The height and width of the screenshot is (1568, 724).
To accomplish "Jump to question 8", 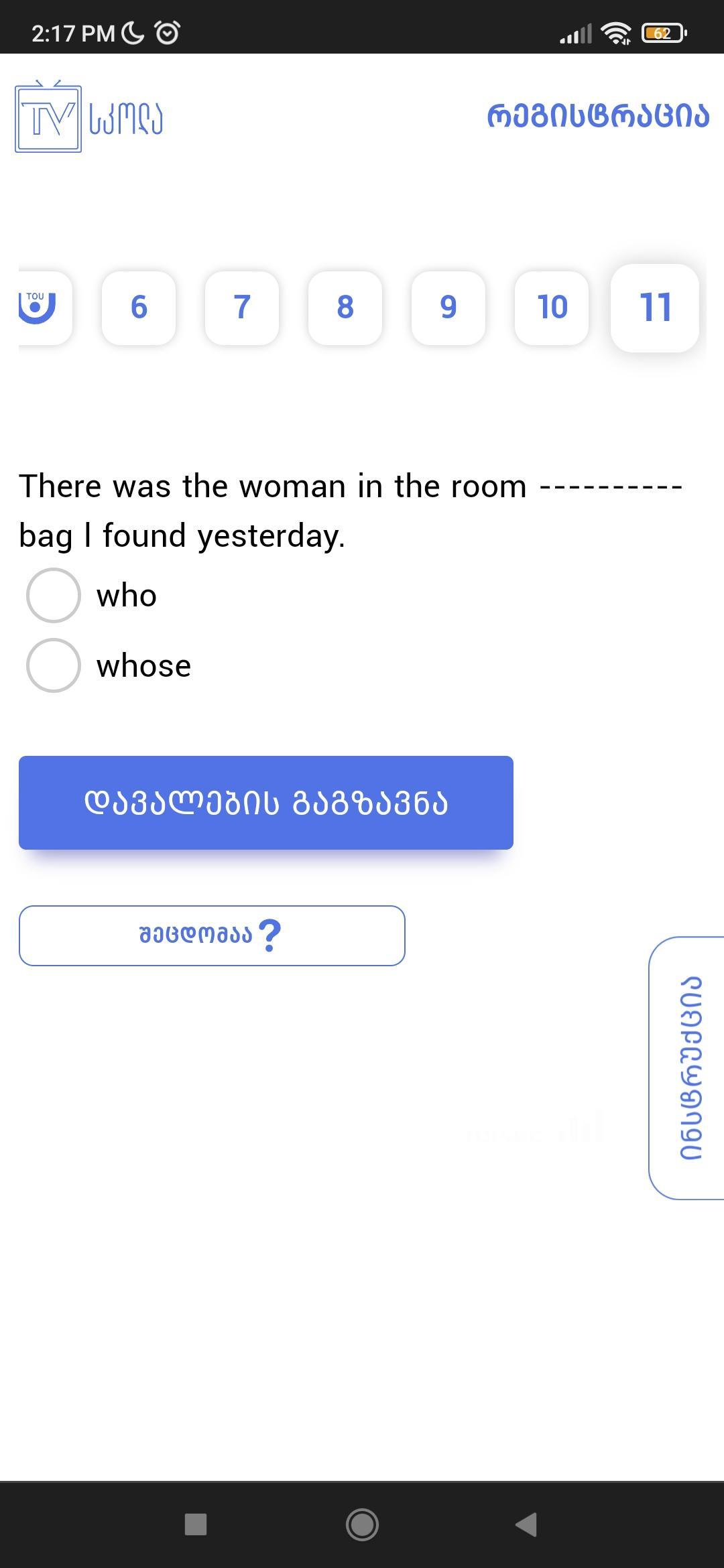I will point(345,308).
